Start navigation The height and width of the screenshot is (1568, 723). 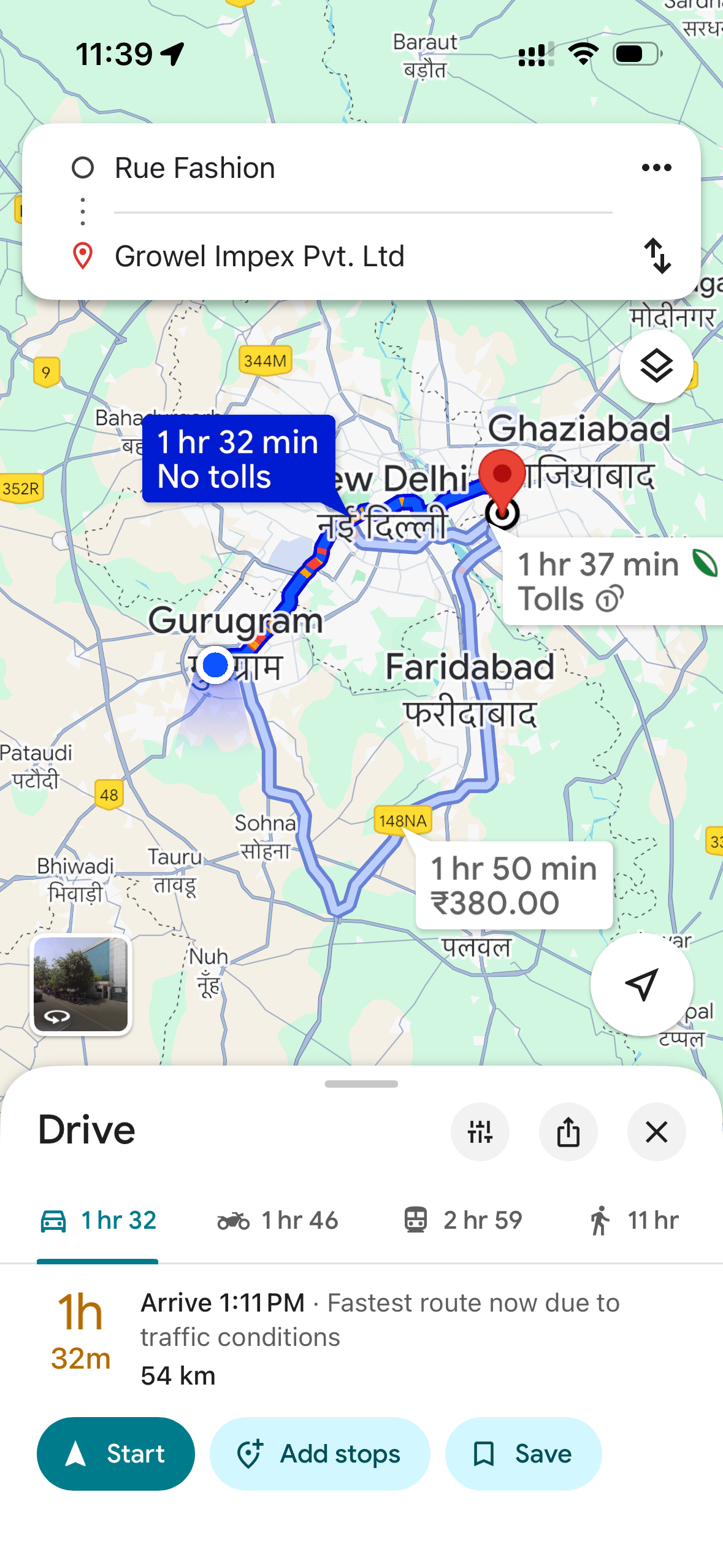pyautogui.click(x=116, y=1454)
